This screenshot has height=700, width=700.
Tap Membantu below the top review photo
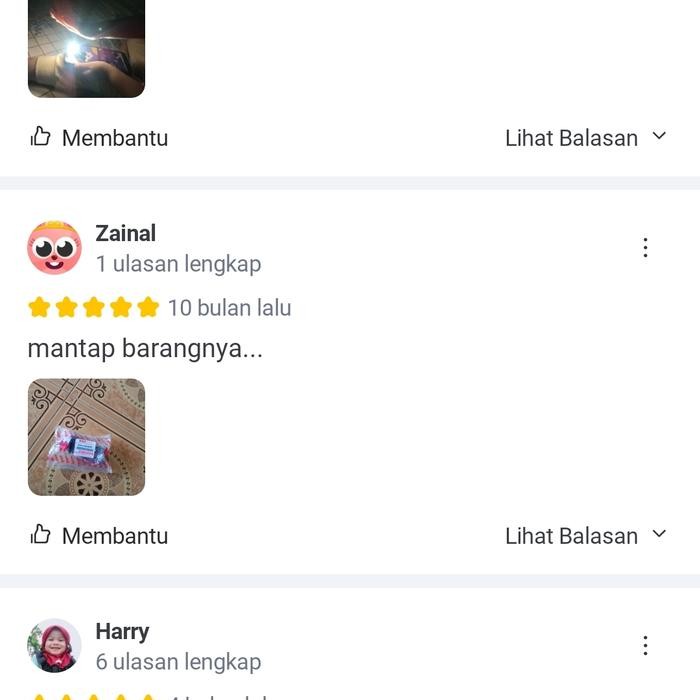pos(98,137)
